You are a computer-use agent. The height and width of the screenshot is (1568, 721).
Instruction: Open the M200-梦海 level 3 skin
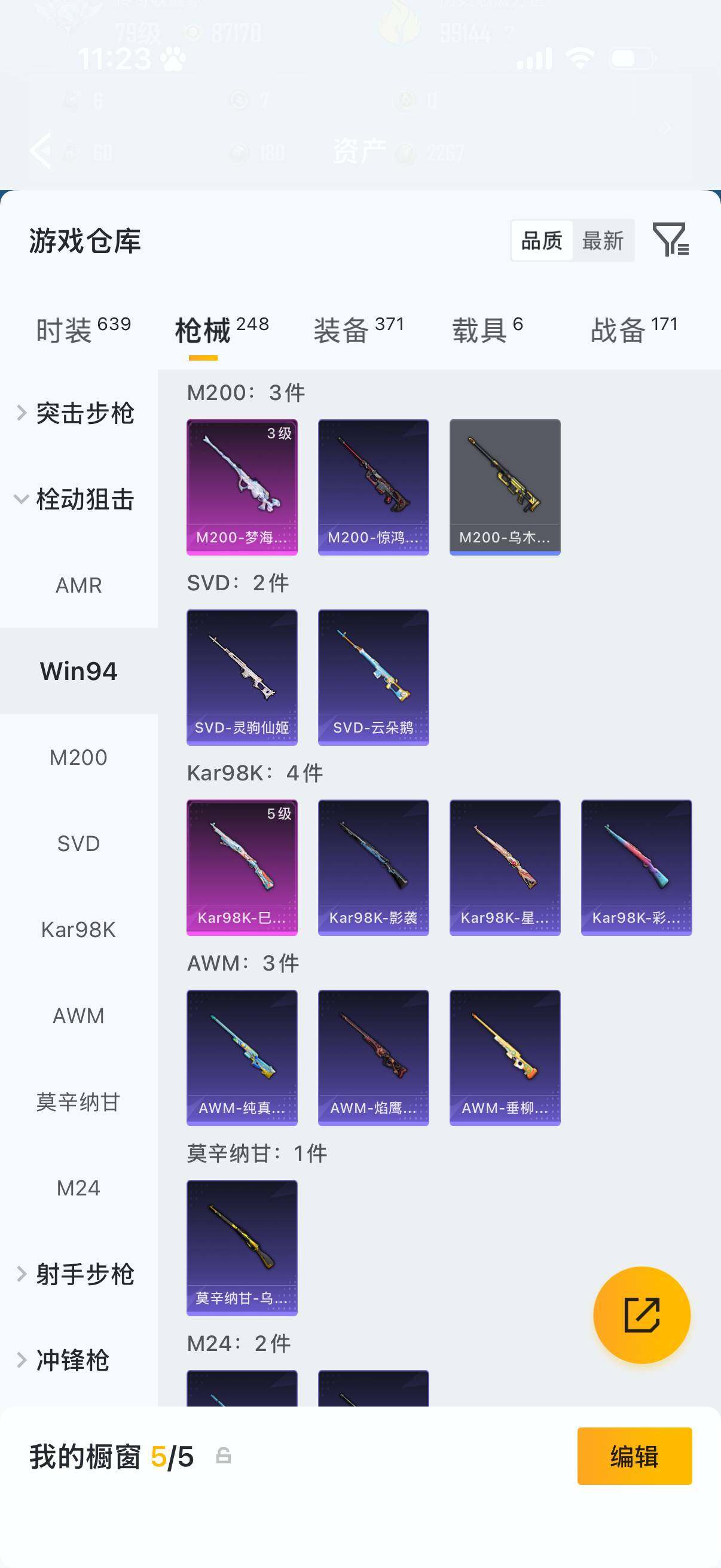(242, 487)
